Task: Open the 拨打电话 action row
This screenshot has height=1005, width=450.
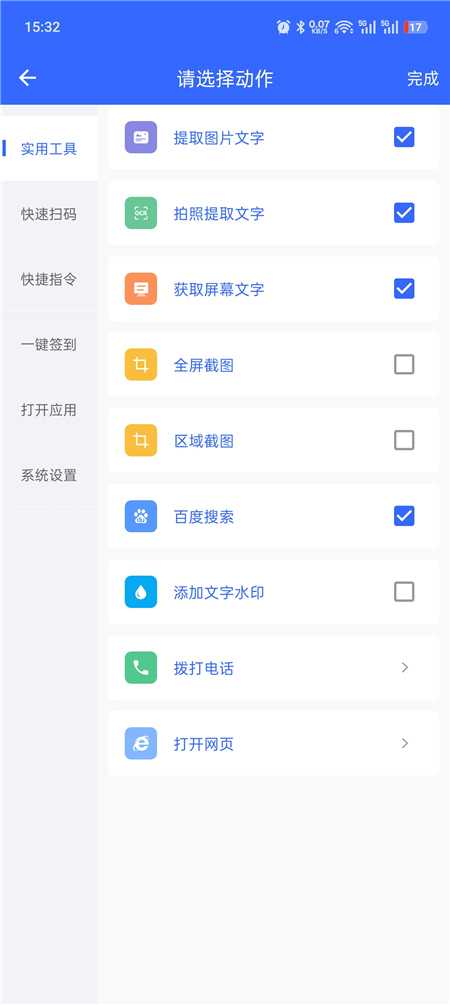Action: [274, 668]
